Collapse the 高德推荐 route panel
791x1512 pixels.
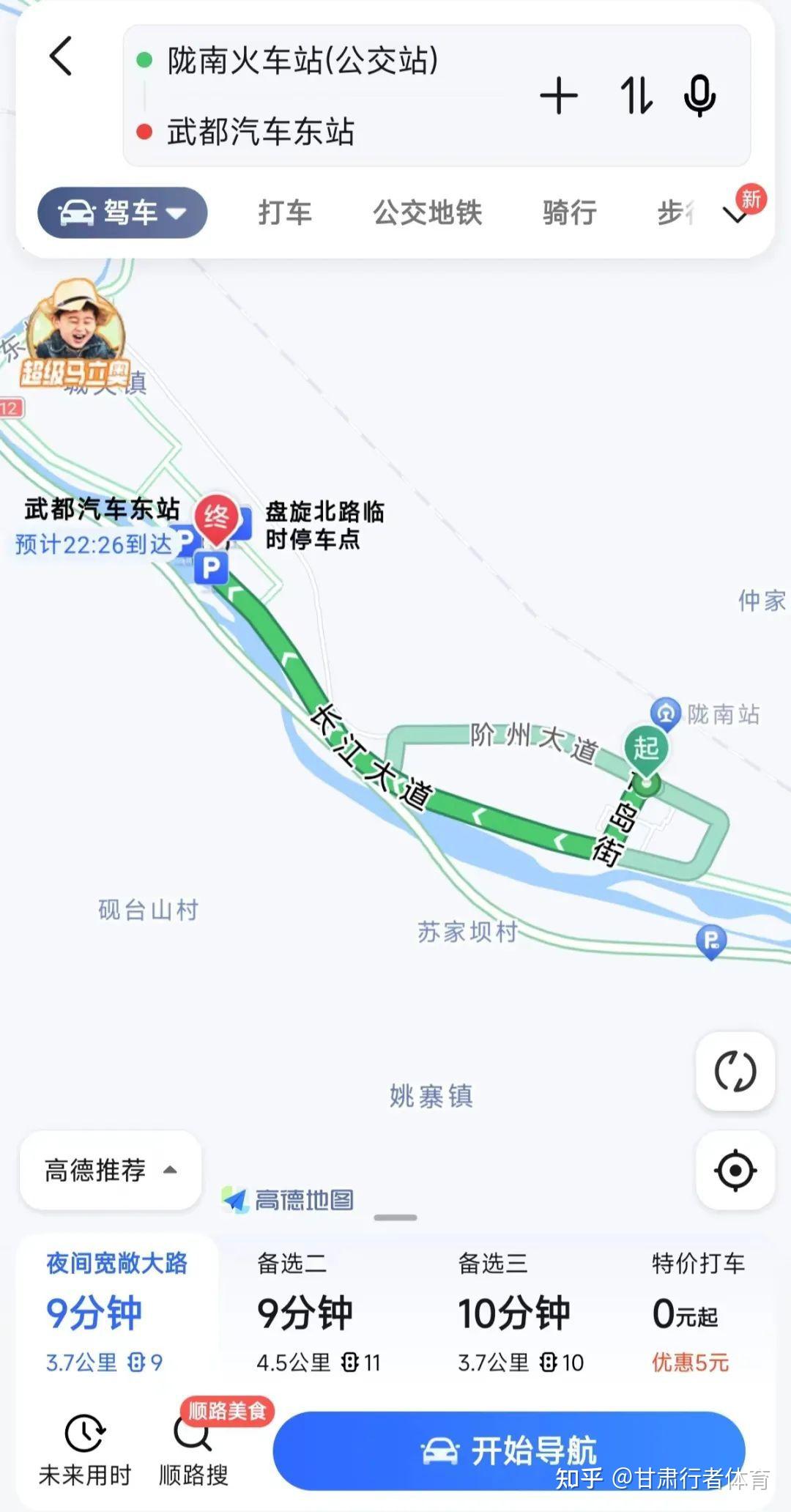110,1170
